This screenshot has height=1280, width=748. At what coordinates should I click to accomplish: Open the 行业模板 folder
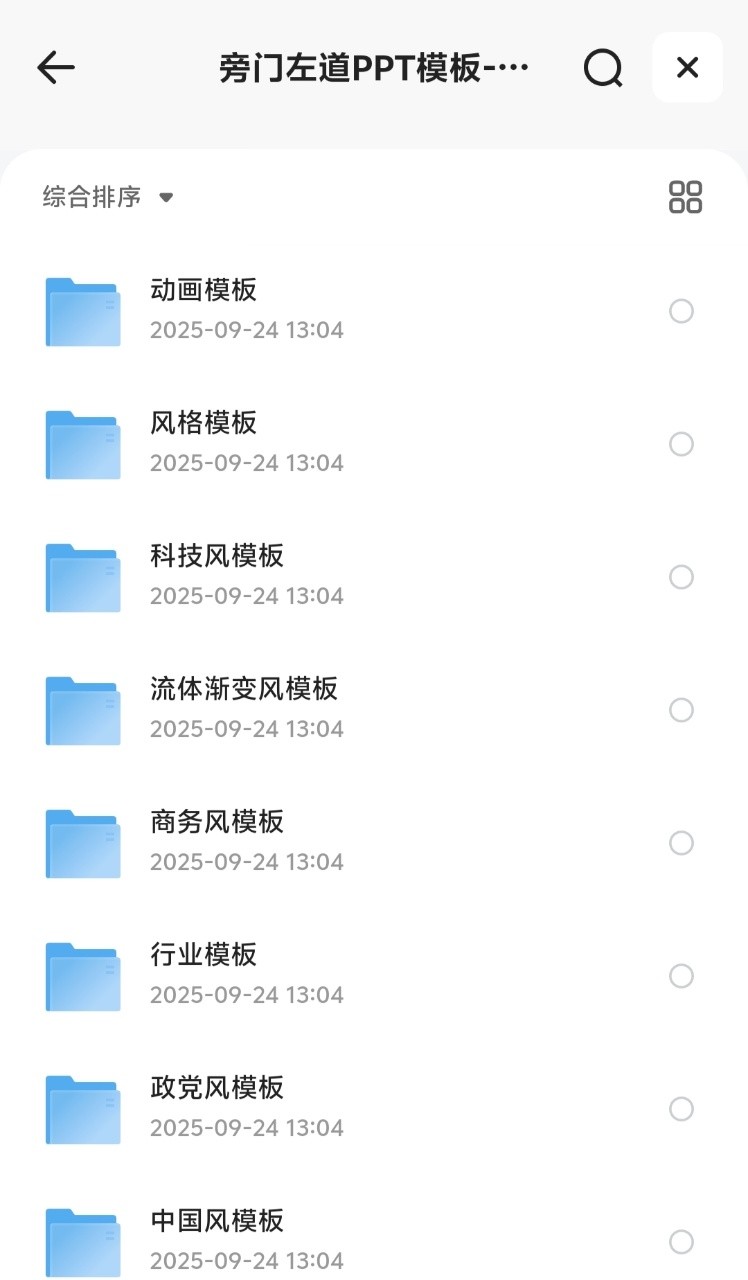(x=204, y=955)
